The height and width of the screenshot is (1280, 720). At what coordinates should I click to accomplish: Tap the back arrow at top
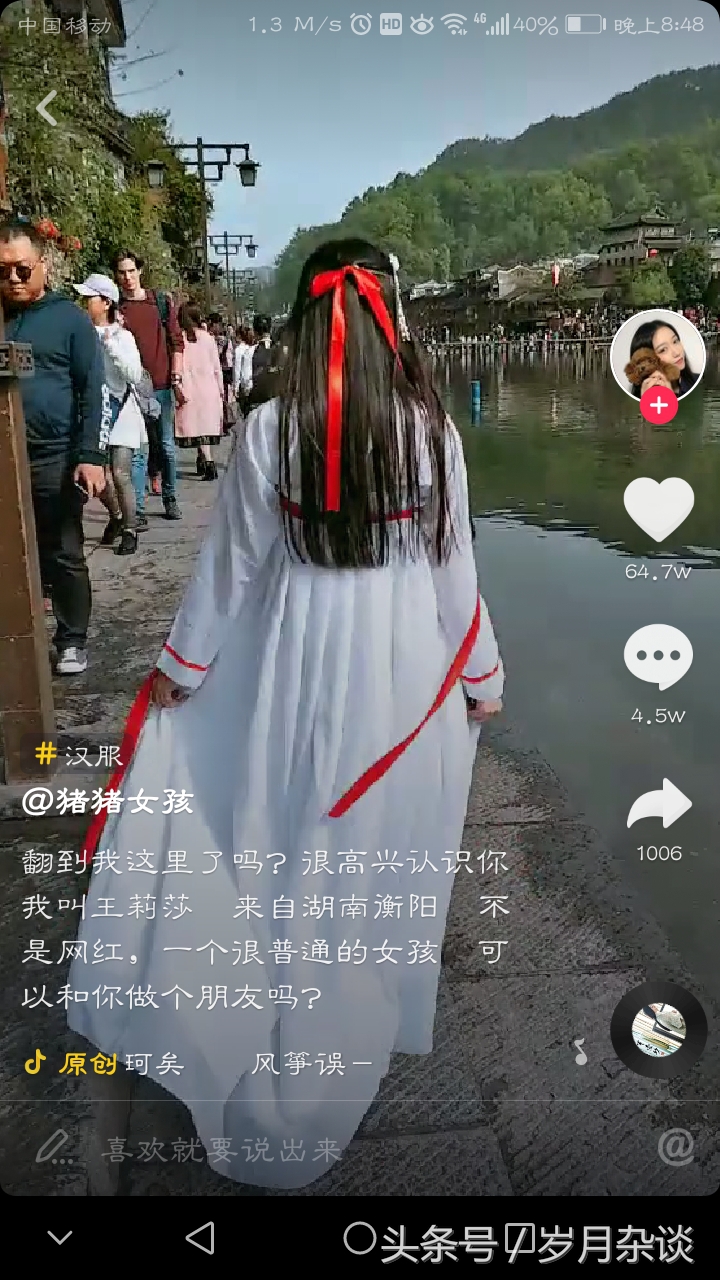(x=47, y=108)
